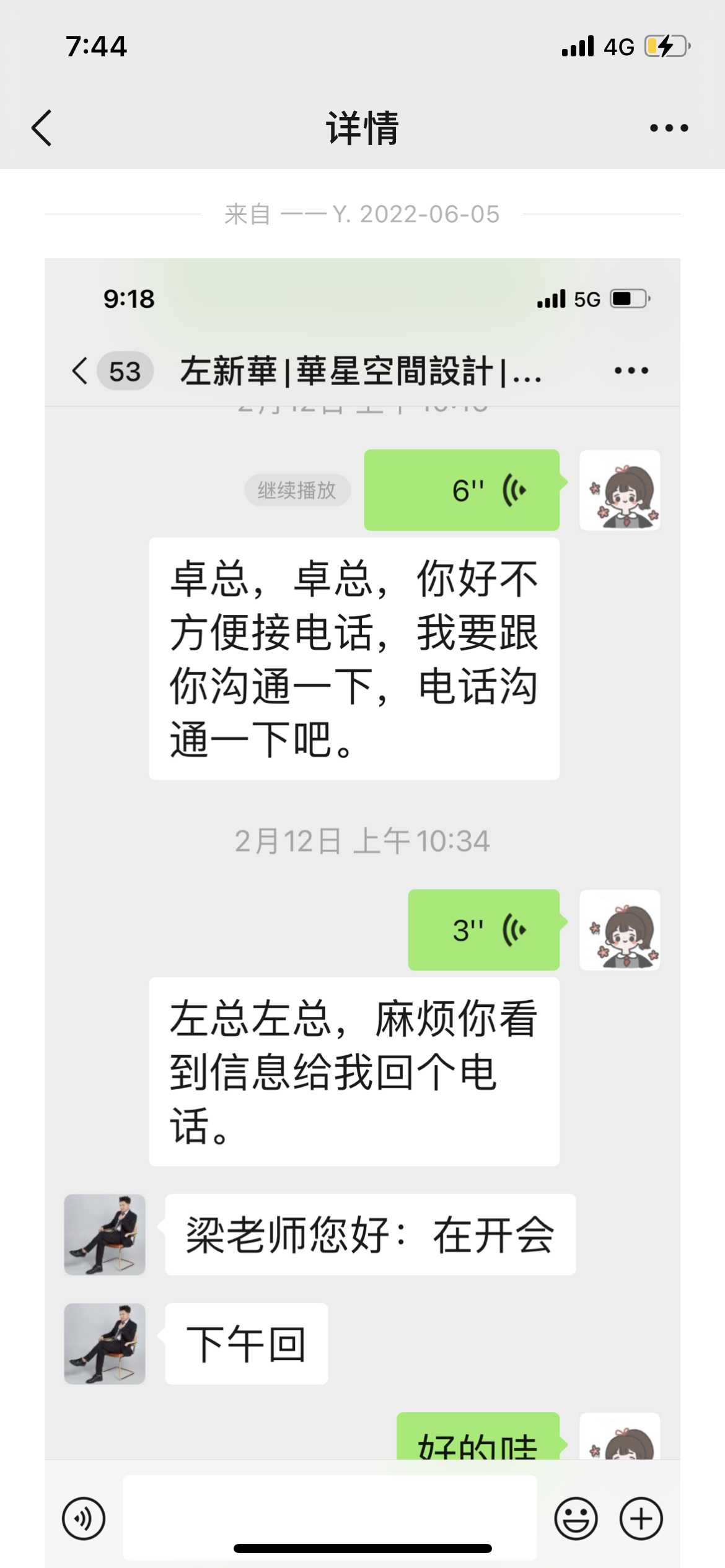Viewport: 725px width, 1568px height.
Task: Open the chat screenshot image full screen
Action: (x=362, y=867)
